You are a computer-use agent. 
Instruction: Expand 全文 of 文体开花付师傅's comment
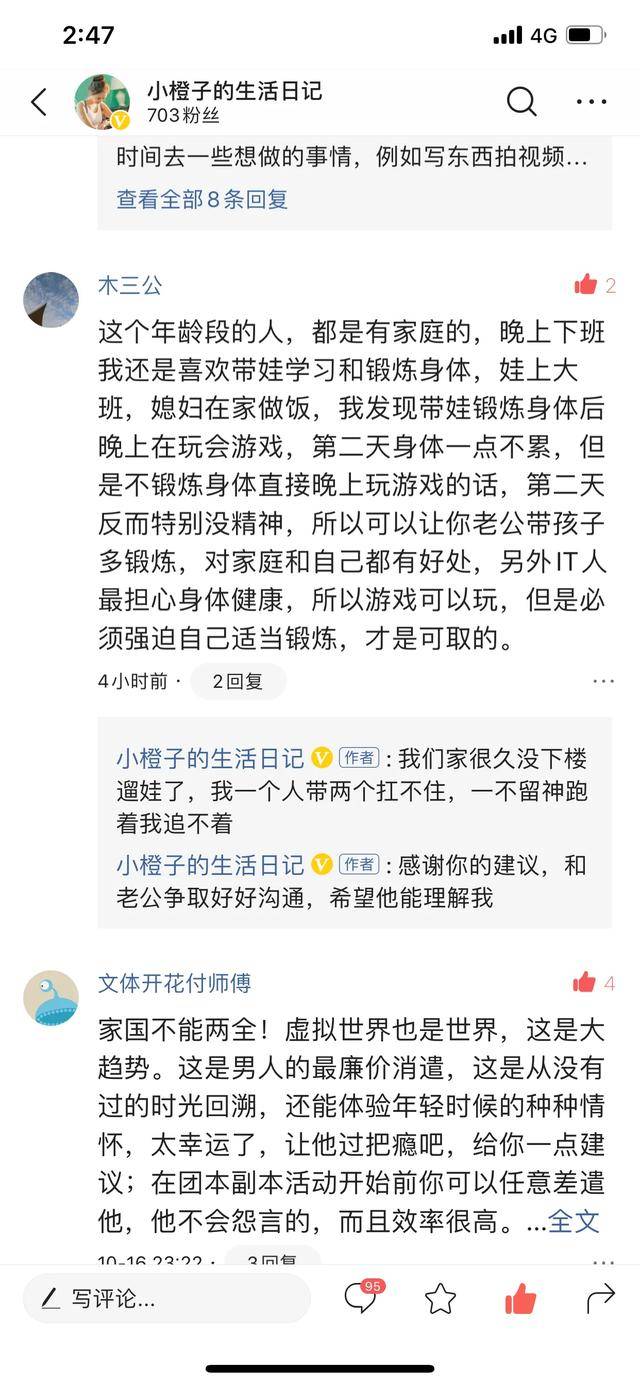[x=574, y=1221]
